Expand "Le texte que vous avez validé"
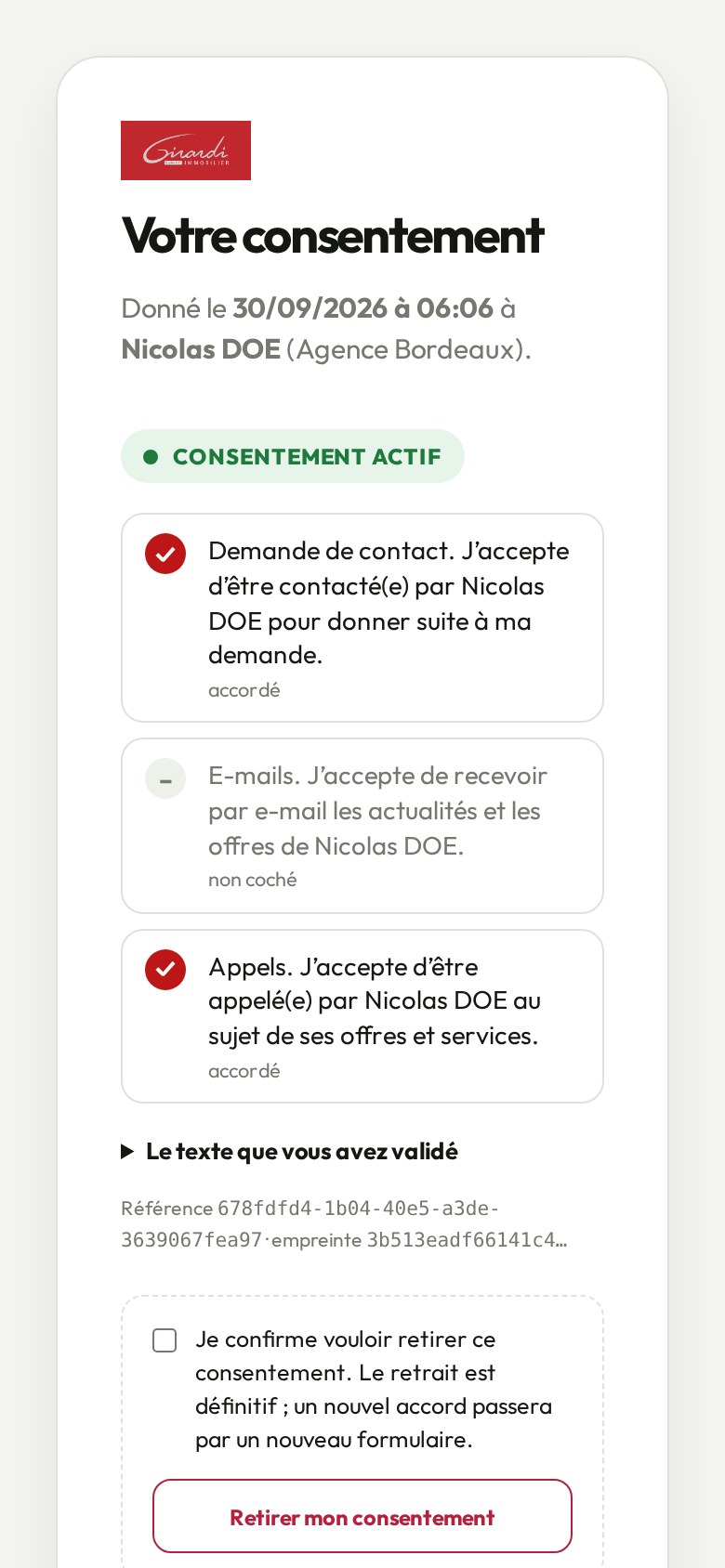This screenshot has height=1568, width=725. [290, 1152]
